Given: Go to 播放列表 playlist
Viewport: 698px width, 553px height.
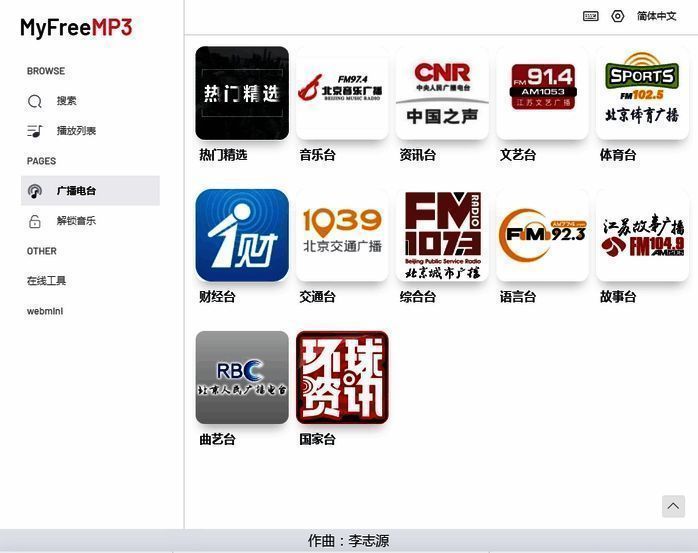Looking at the screenshot, I should point(76,131).
